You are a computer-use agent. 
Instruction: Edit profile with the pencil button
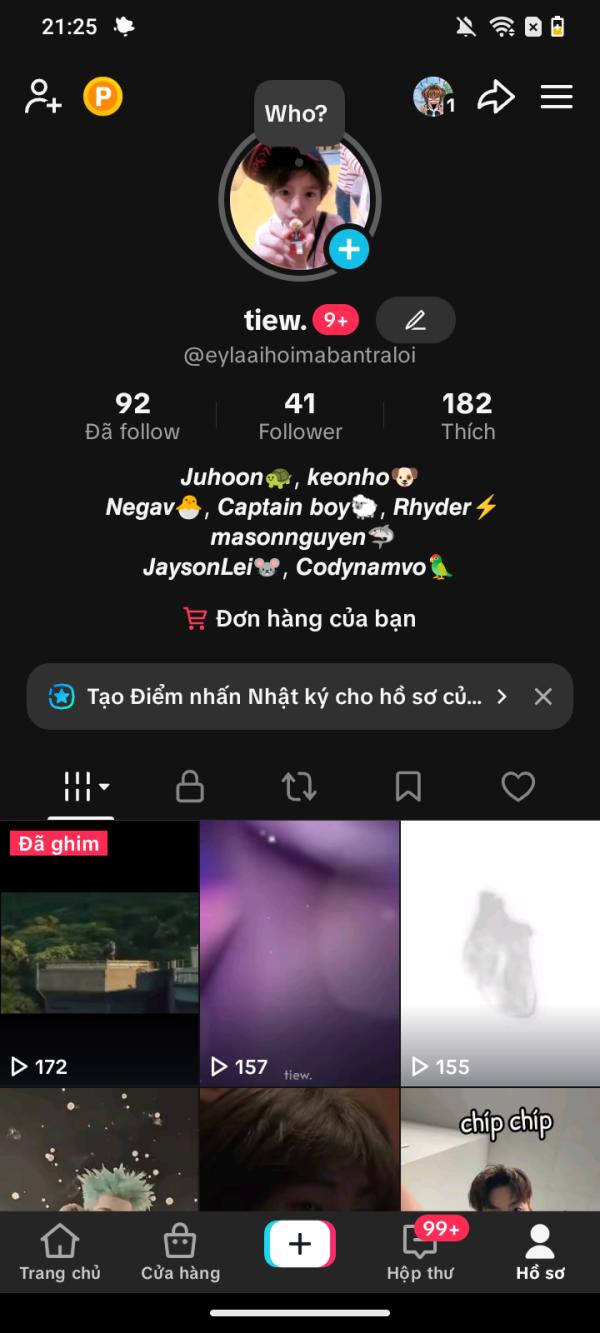pos(415,320)
